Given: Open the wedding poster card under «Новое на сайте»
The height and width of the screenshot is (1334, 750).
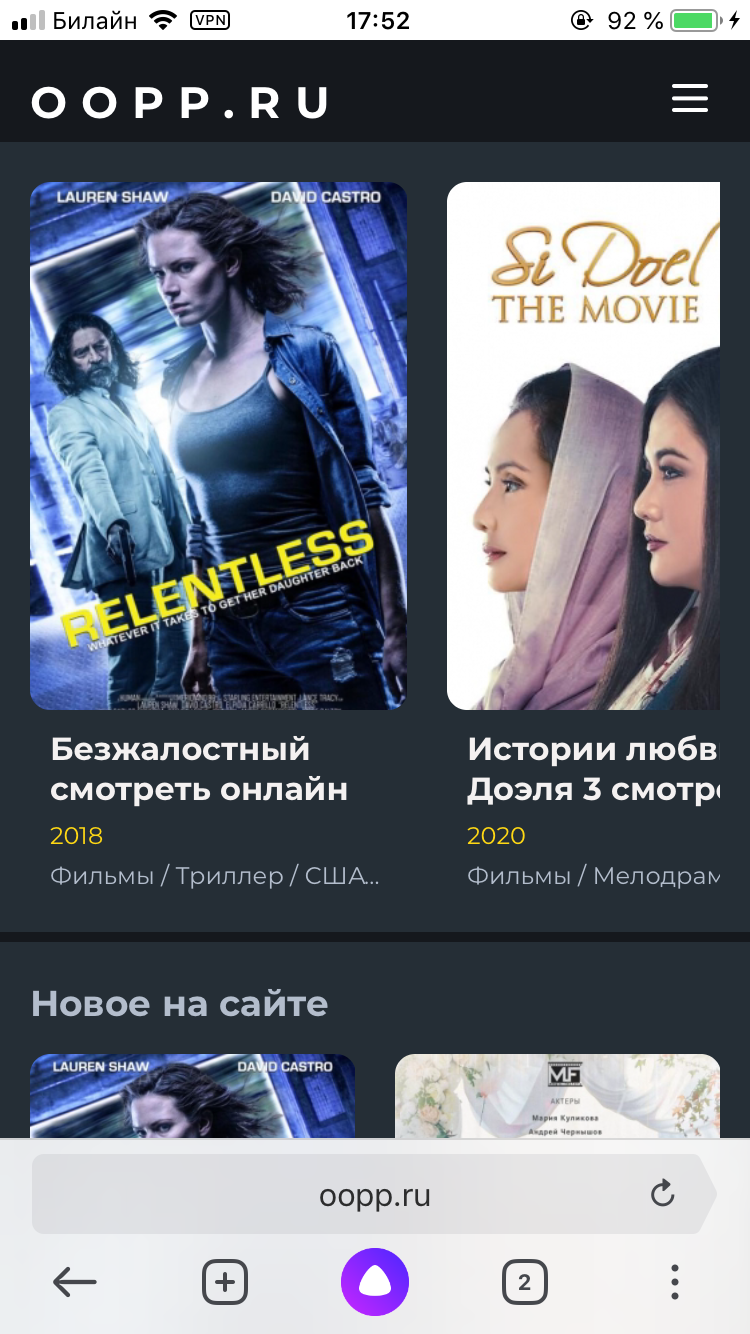Looking at the screenshot, I should point(557,1096).
